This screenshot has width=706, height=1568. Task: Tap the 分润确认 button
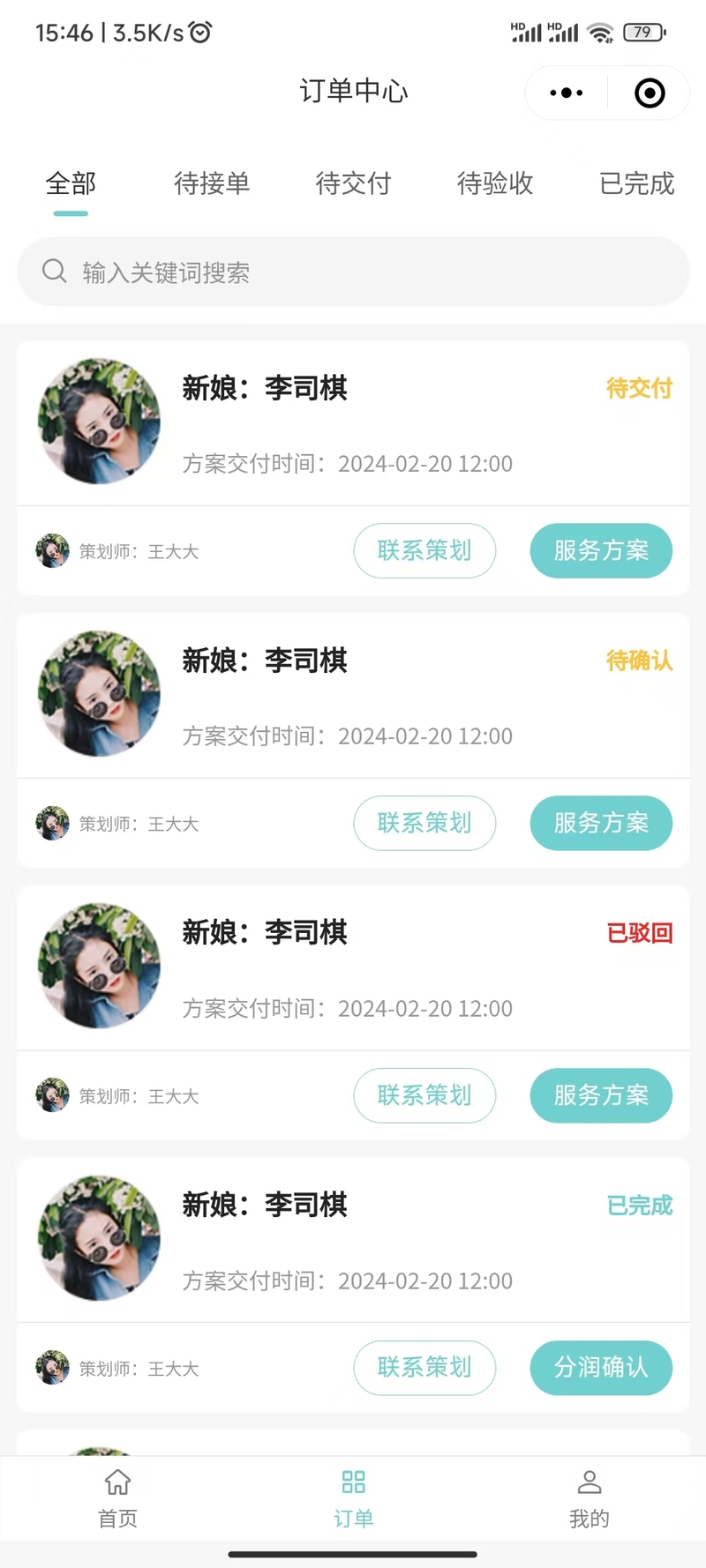click(601, 1369)
